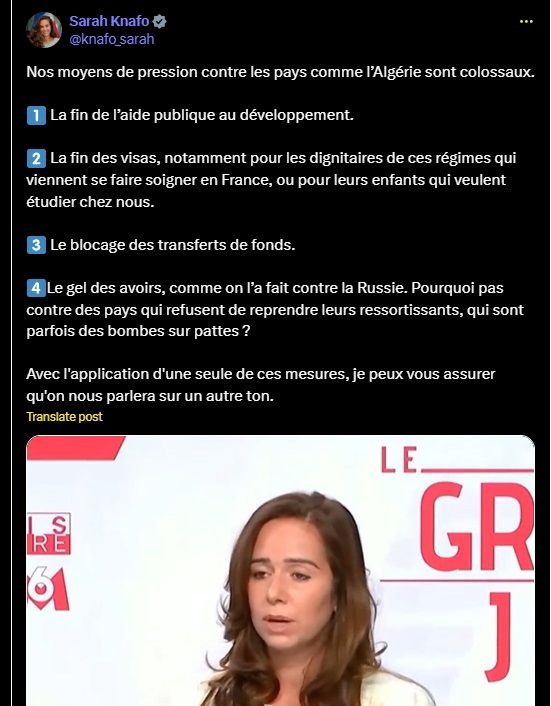The width and height of the screenshot is (551, 706).
Task: Open the post's three-dot overflow menu
Action: (526, 21)
